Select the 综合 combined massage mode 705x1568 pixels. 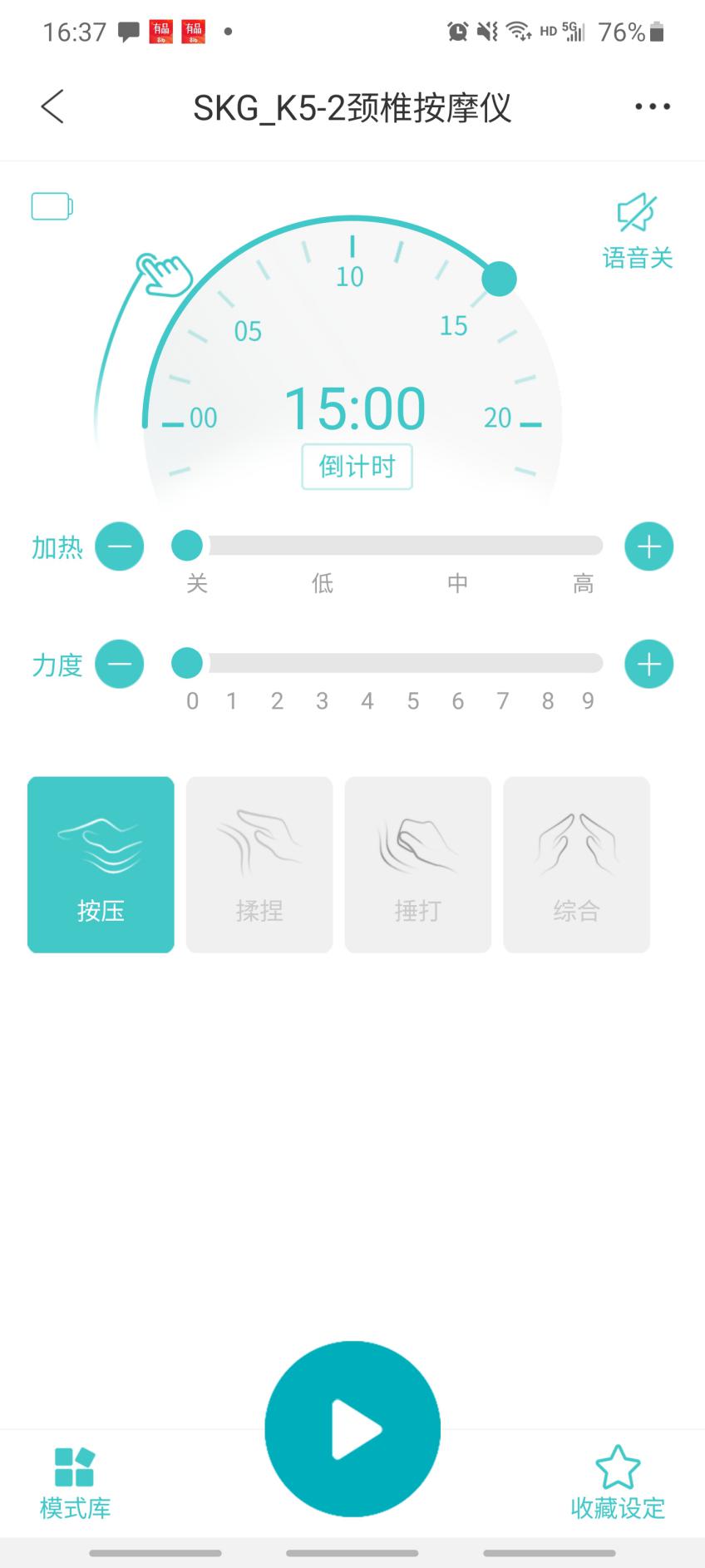click(x=576, y=865)
